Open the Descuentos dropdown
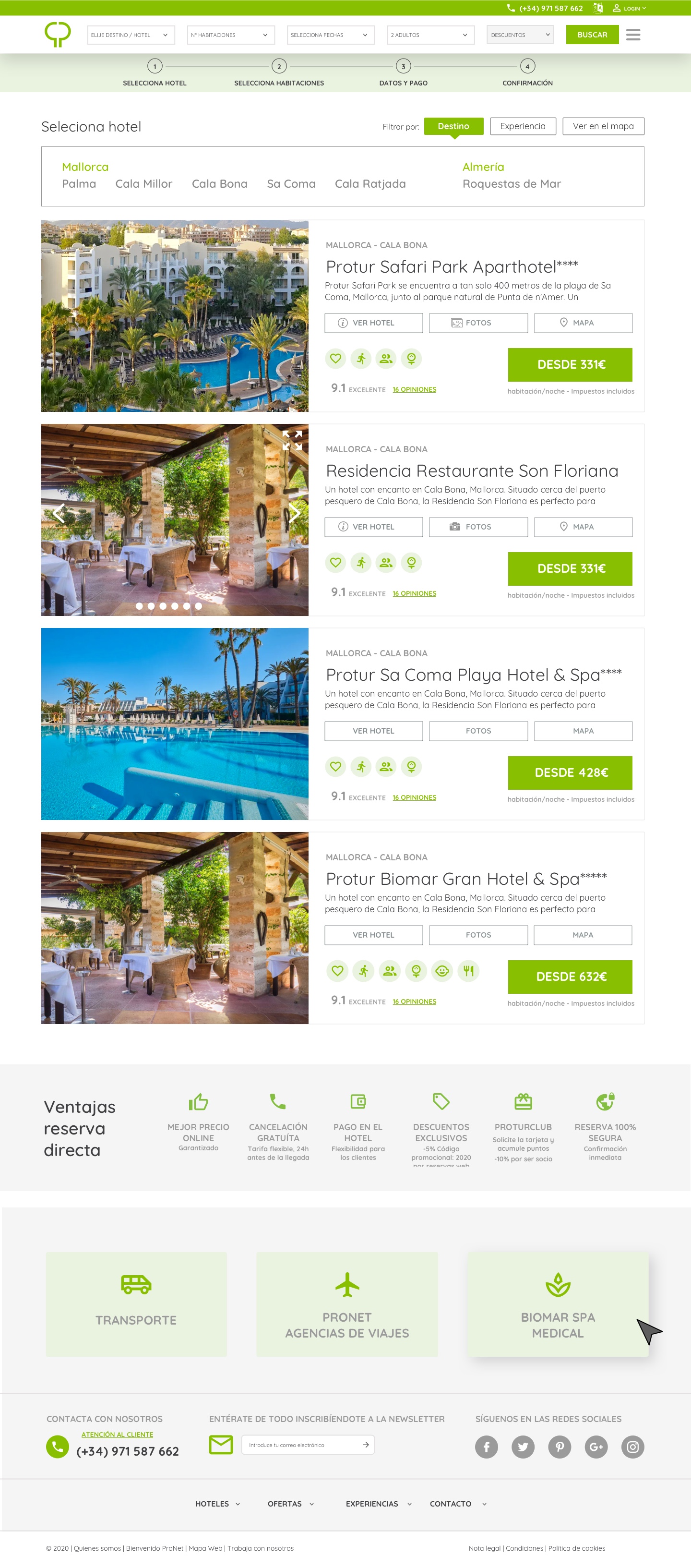This screenshot has height=1568, width=691. [x=520, y=35]
